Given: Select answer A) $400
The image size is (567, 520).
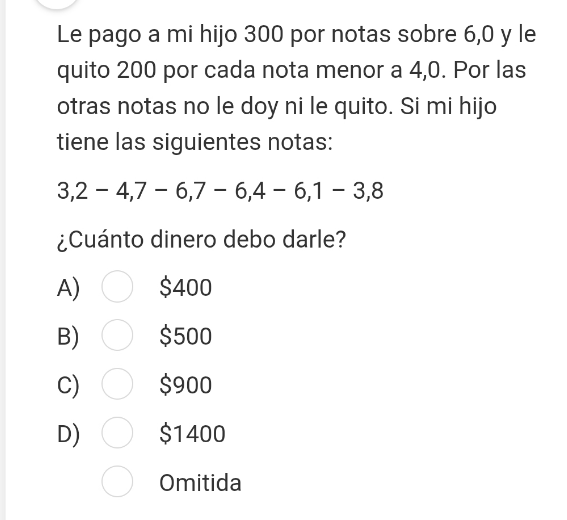Looking at the screenshot, I should (117, 286).
